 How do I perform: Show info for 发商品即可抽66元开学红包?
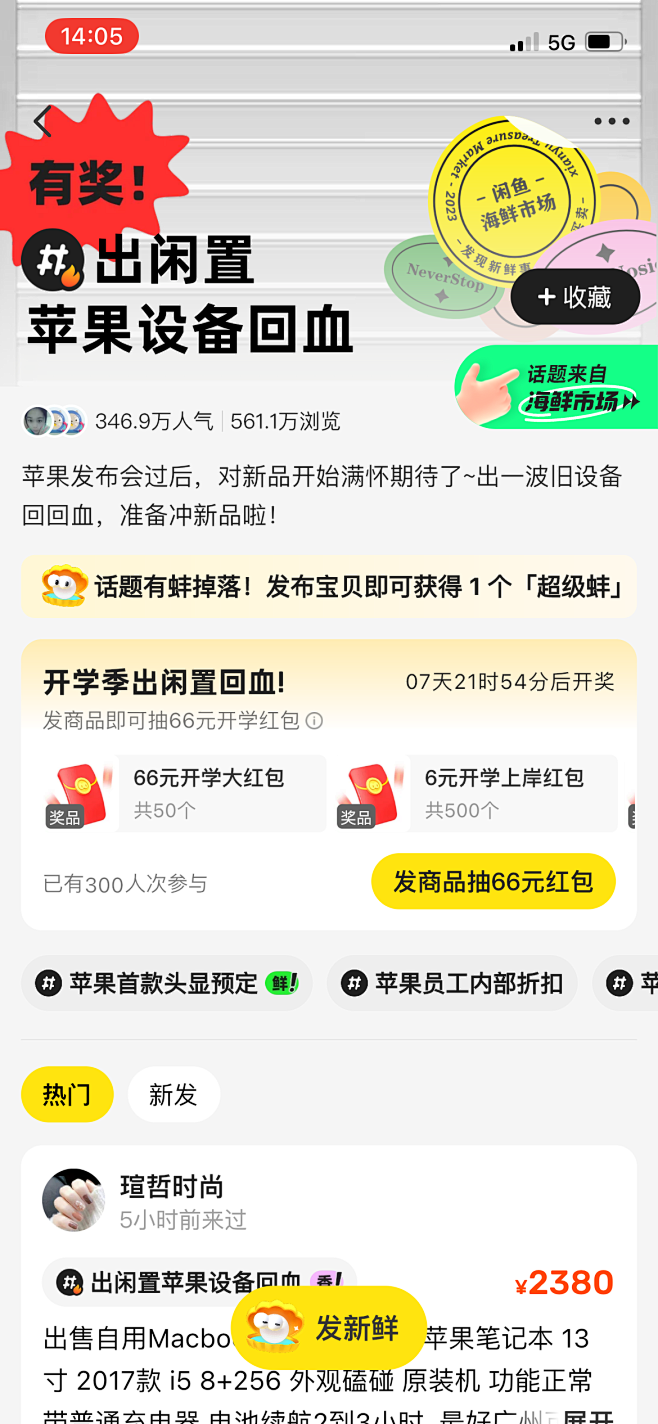click(314, 721)
